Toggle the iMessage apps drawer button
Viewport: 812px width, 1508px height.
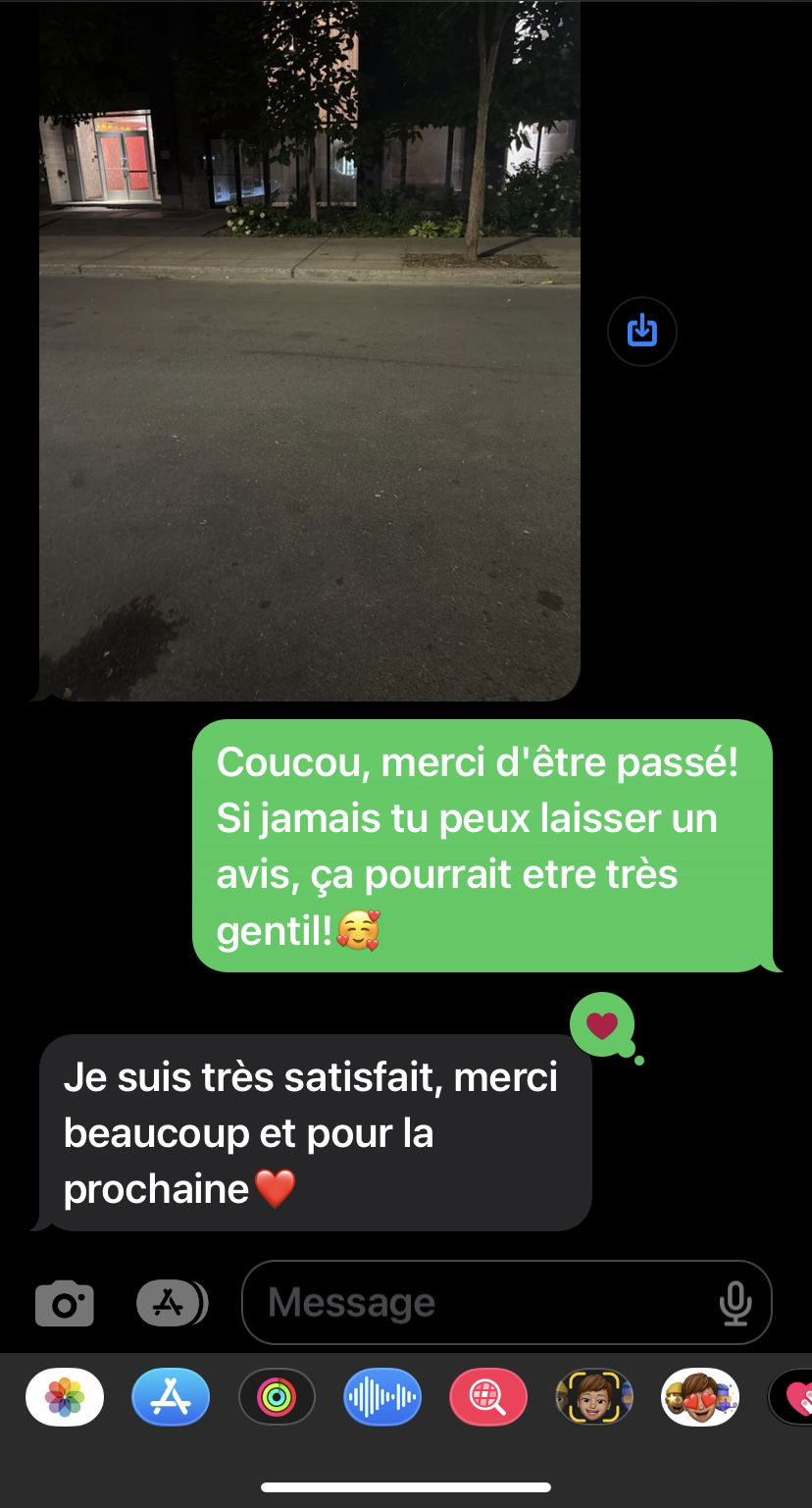click(172, 1303)
